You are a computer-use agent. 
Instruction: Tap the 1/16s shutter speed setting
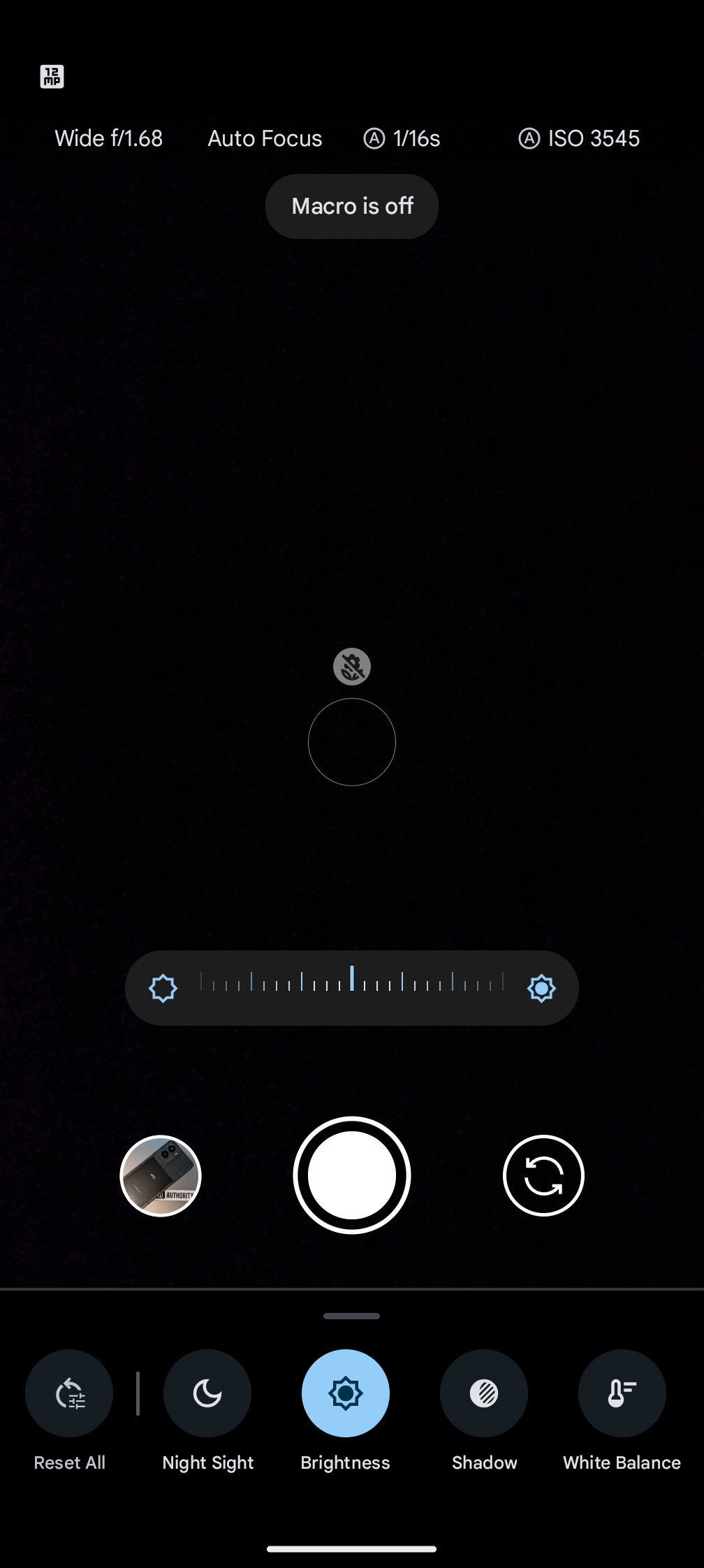pos(402,138)
